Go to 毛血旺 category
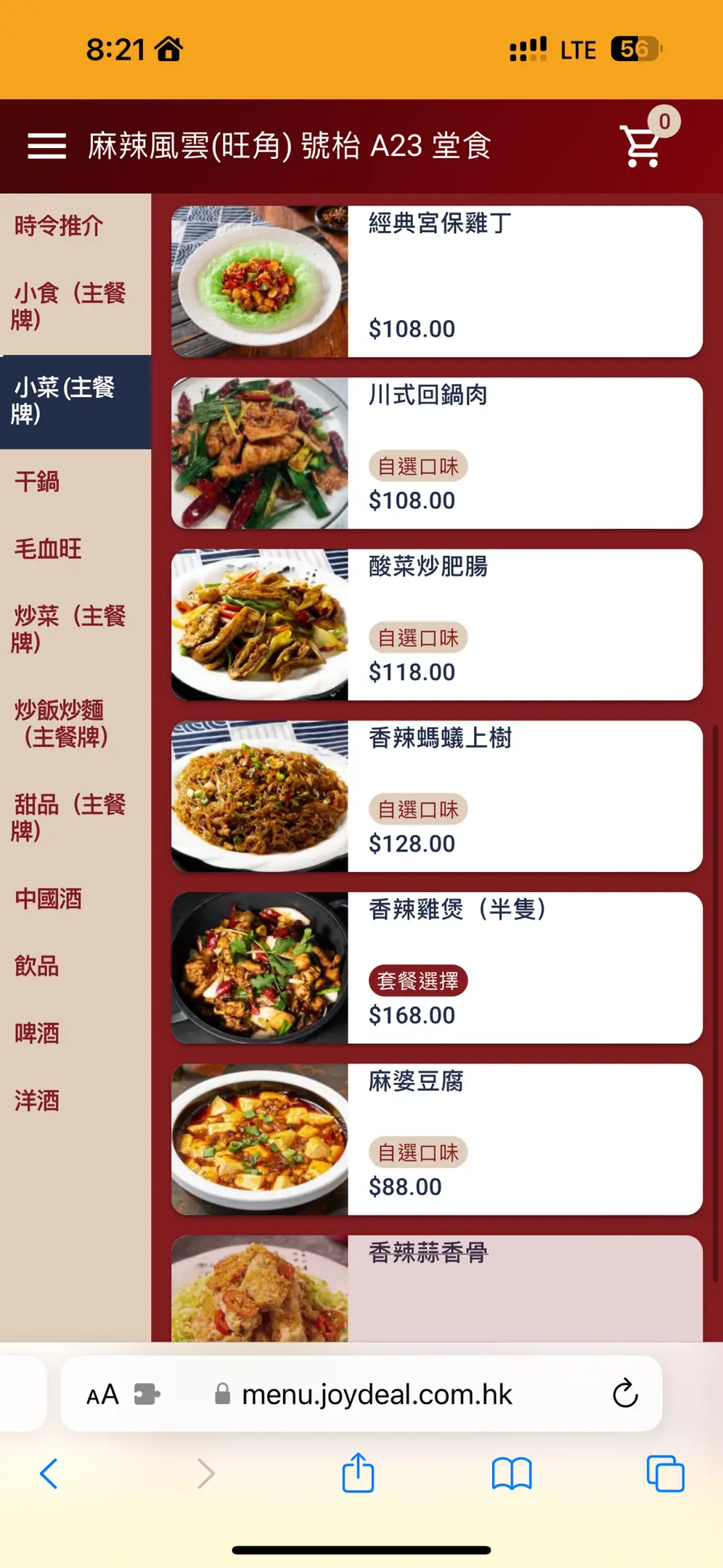This screenshot has width=723, height=1568. pyautogui.click(x=48, y=549)
